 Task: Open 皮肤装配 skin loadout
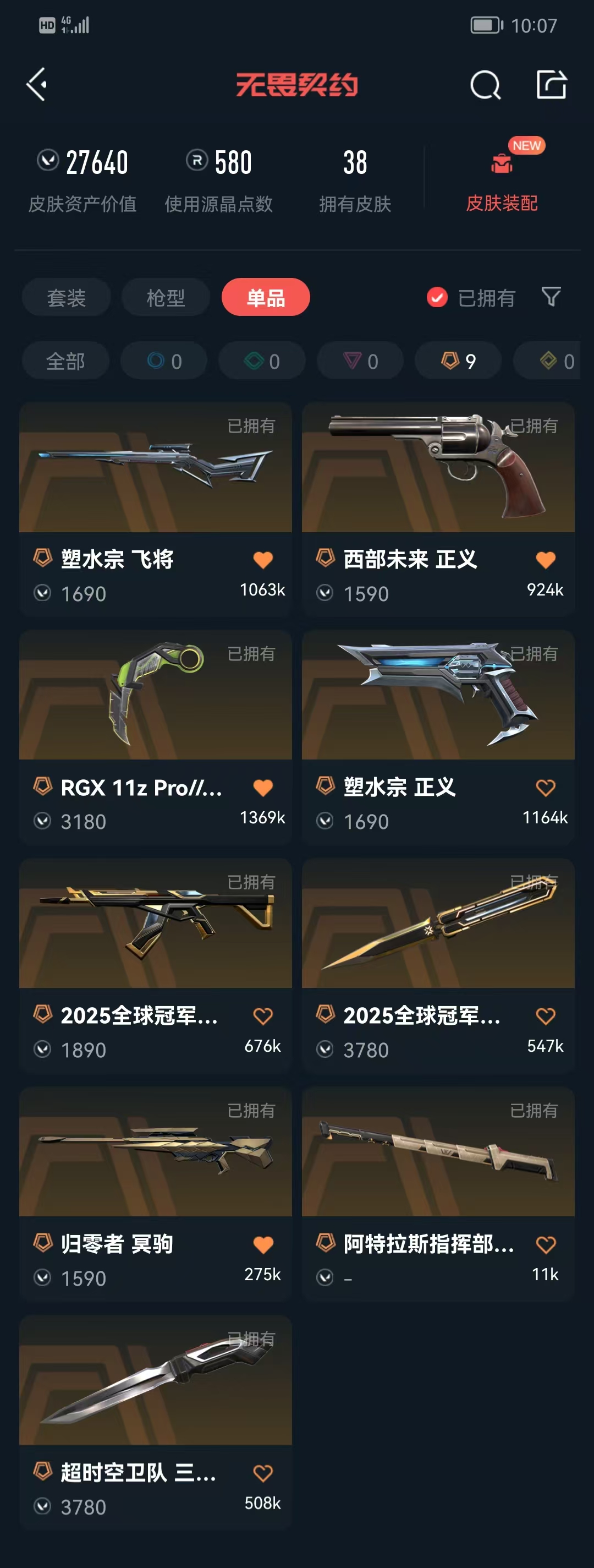(x=502, y=180)
